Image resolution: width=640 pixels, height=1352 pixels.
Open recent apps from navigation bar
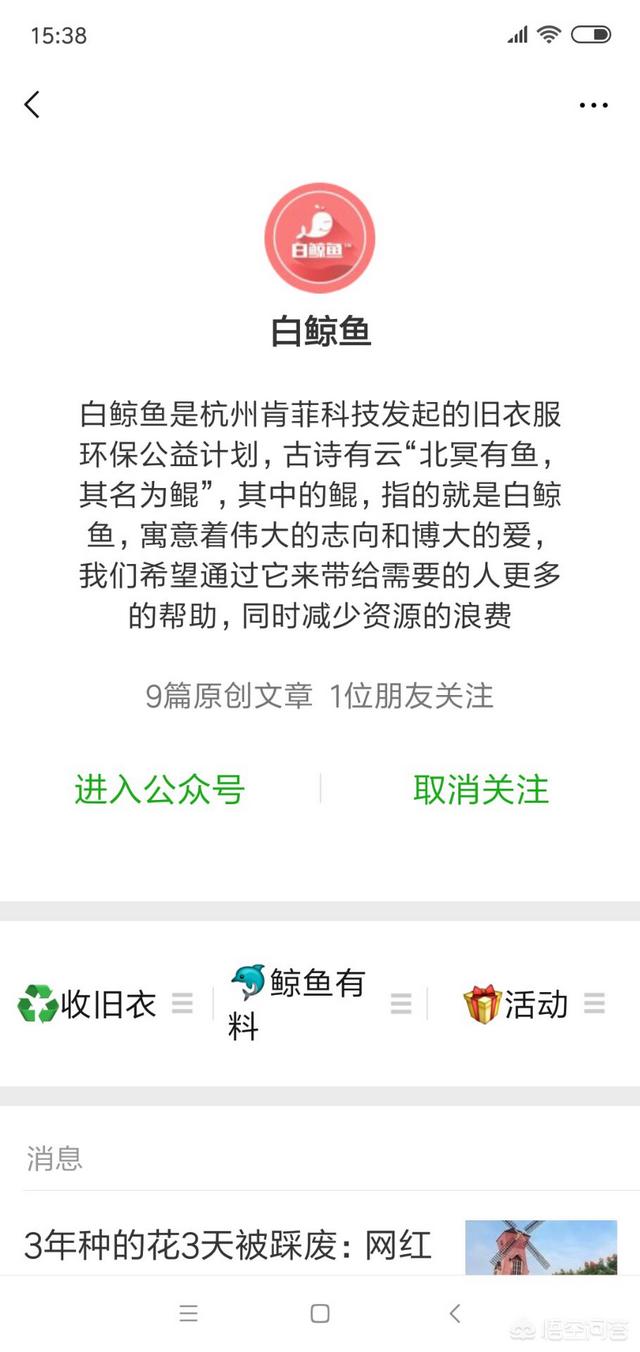[188, 1313]
